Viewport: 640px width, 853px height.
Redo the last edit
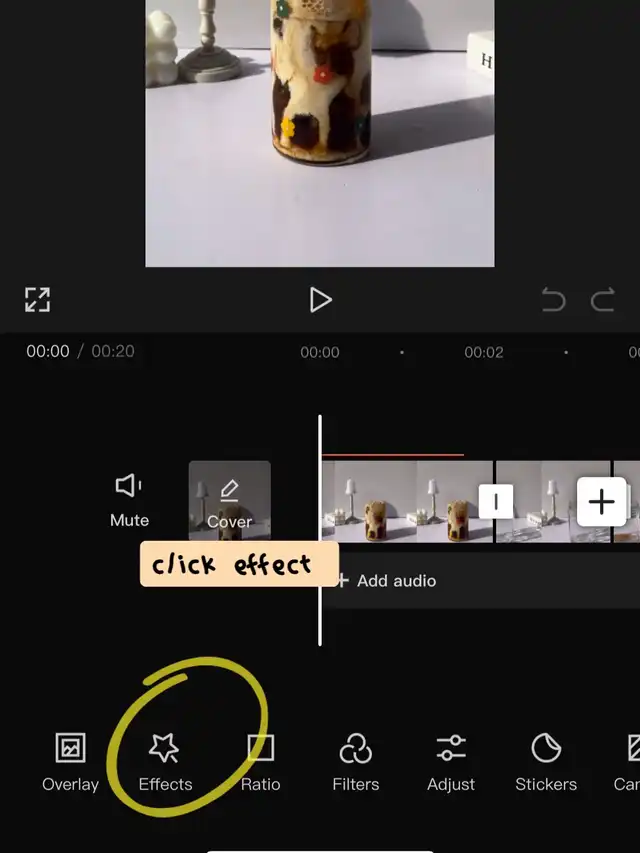[603, 300]
